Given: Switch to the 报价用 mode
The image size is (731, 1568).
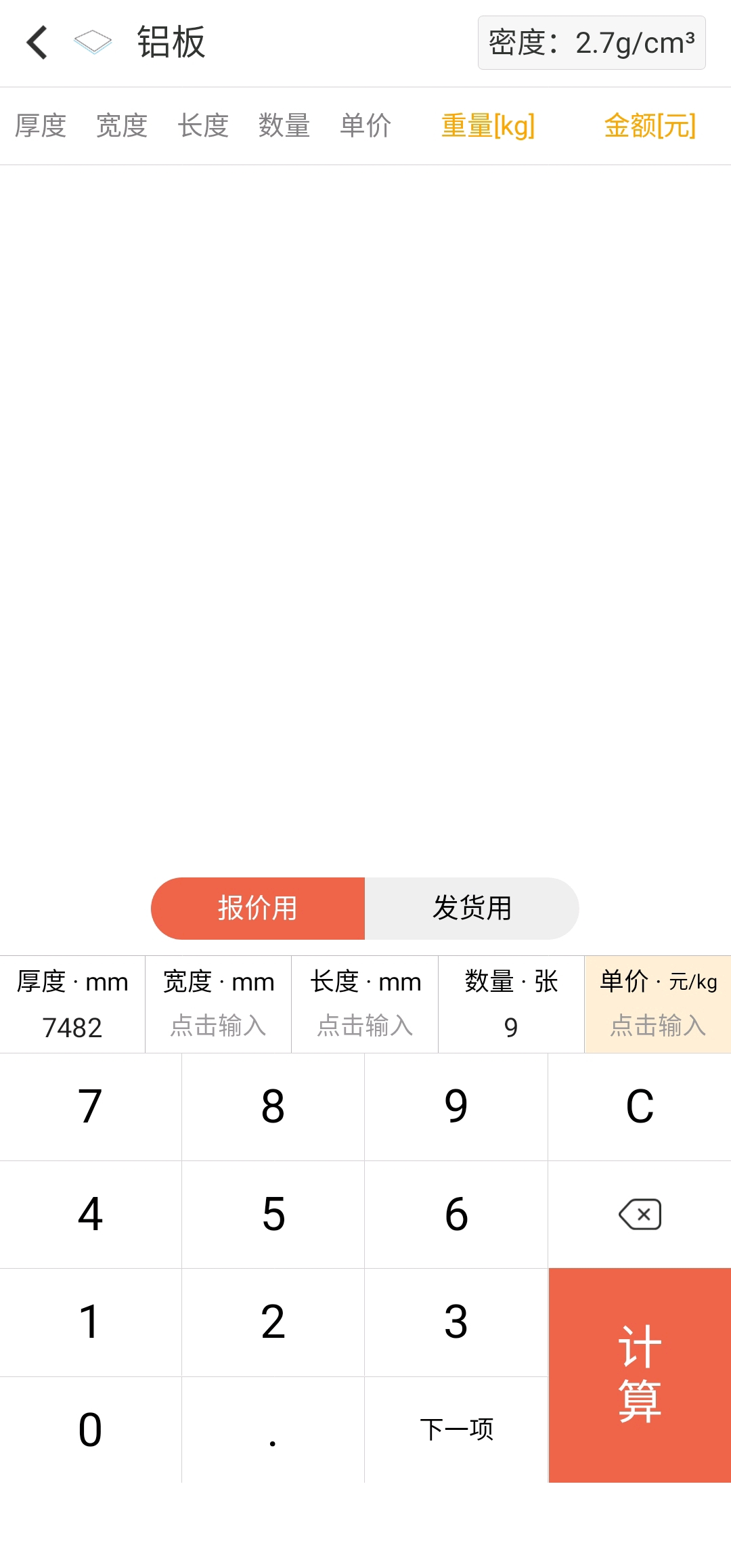Looking at the screenshot, I should (x=258, y=908).
